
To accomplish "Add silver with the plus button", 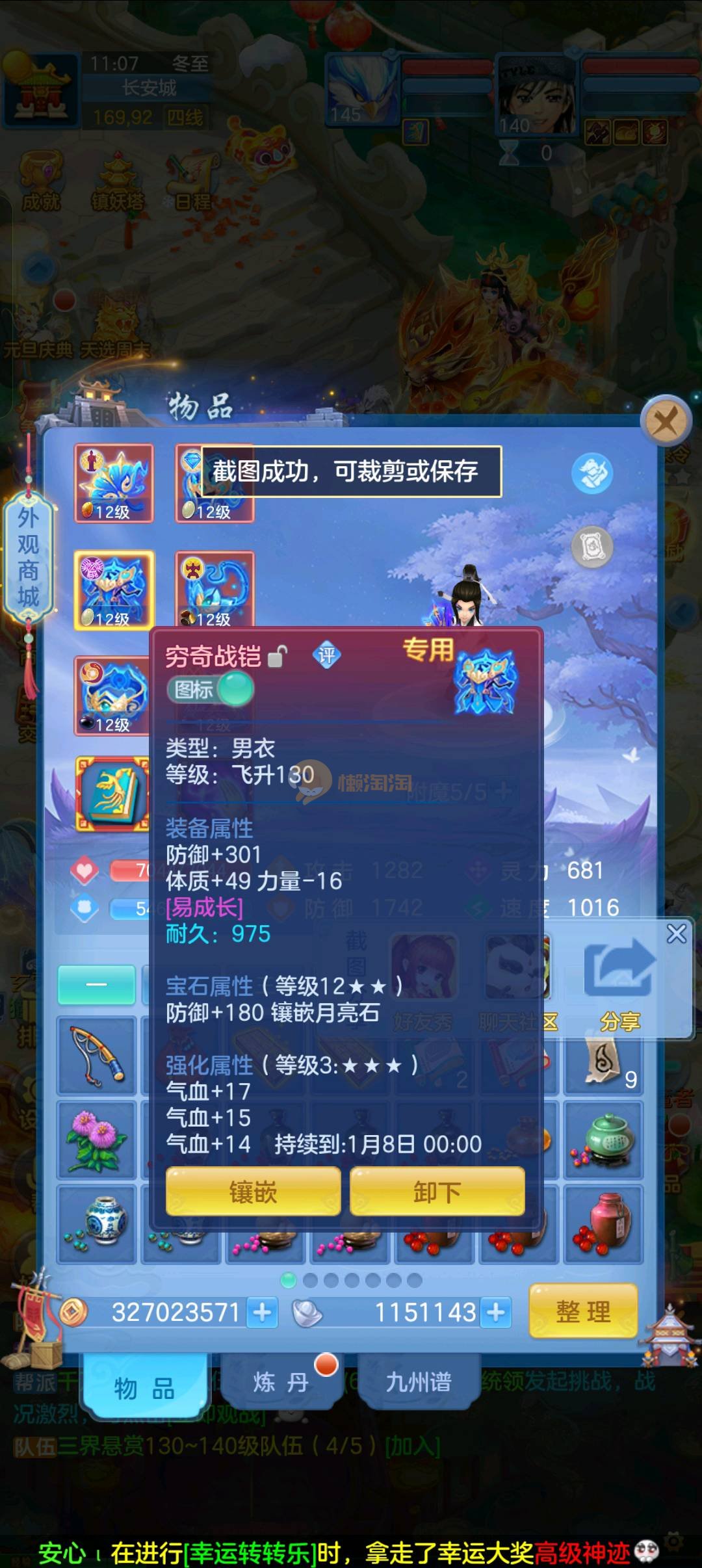I will pos(496,1313).
